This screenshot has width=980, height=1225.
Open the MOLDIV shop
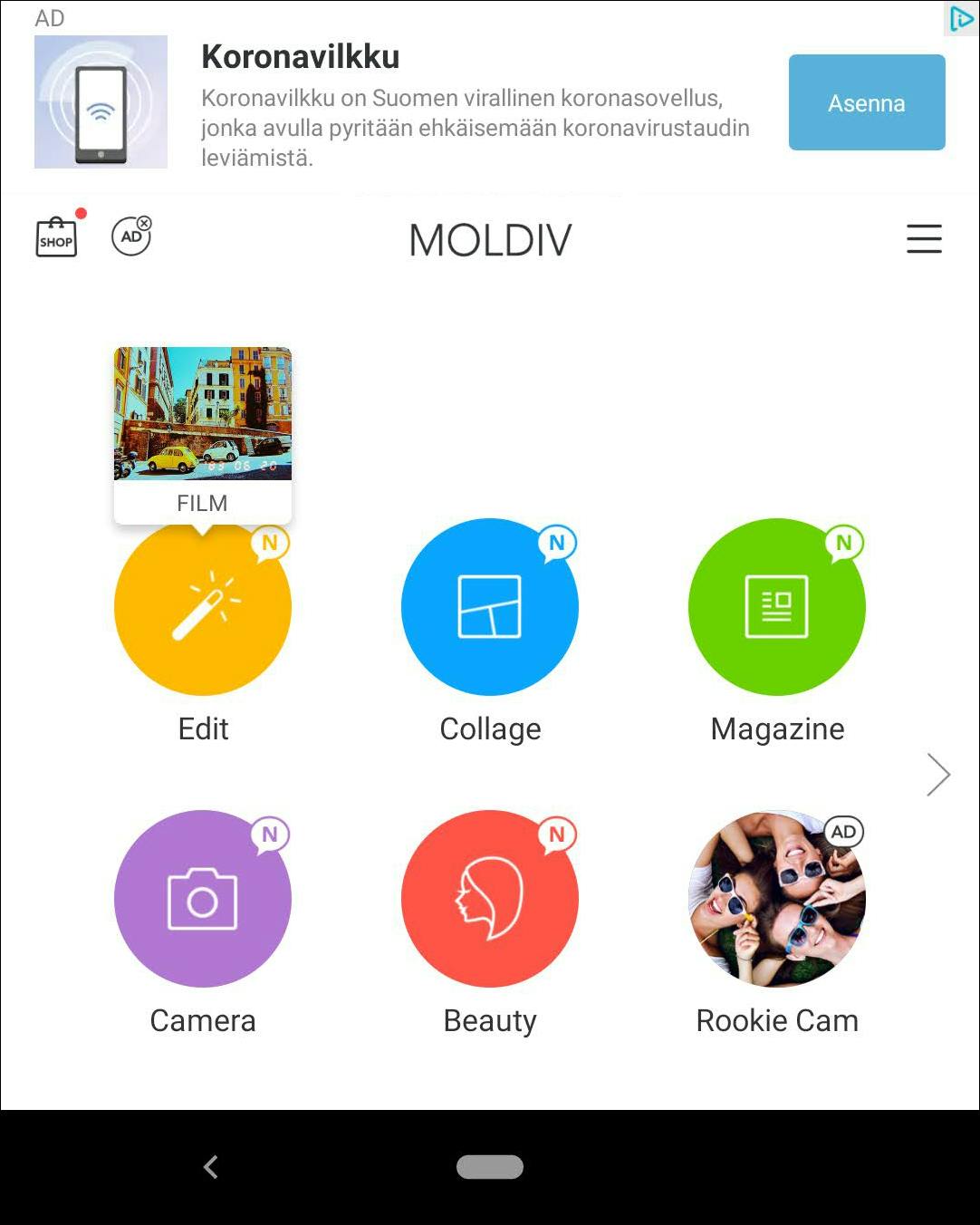point(56,237)
